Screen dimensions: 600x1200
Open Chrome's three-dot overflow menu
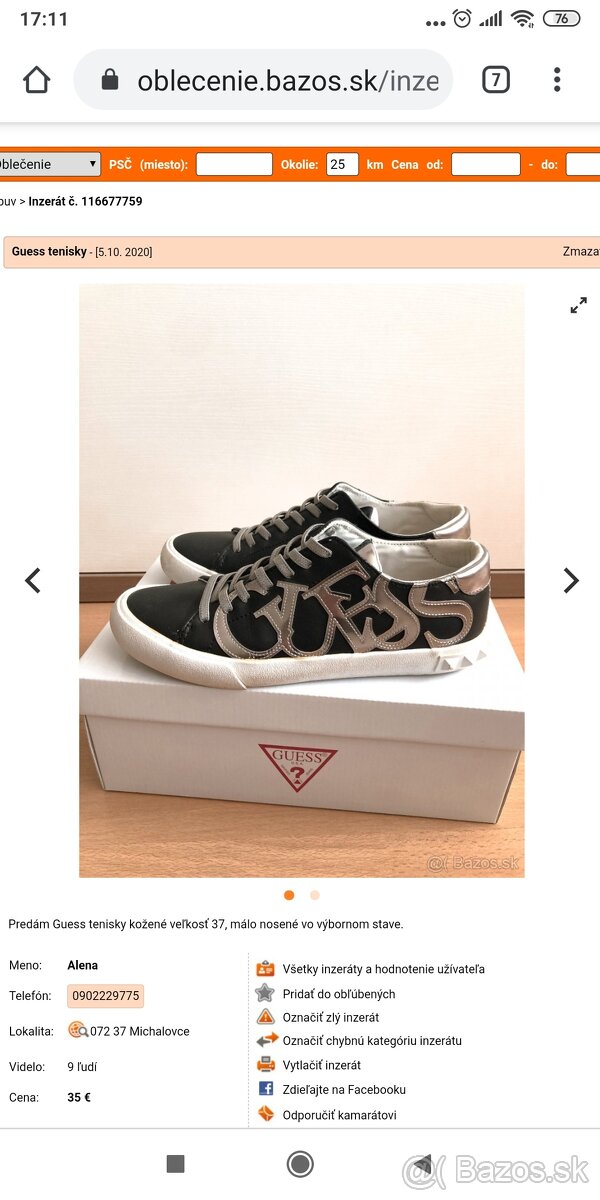point(557,80)
